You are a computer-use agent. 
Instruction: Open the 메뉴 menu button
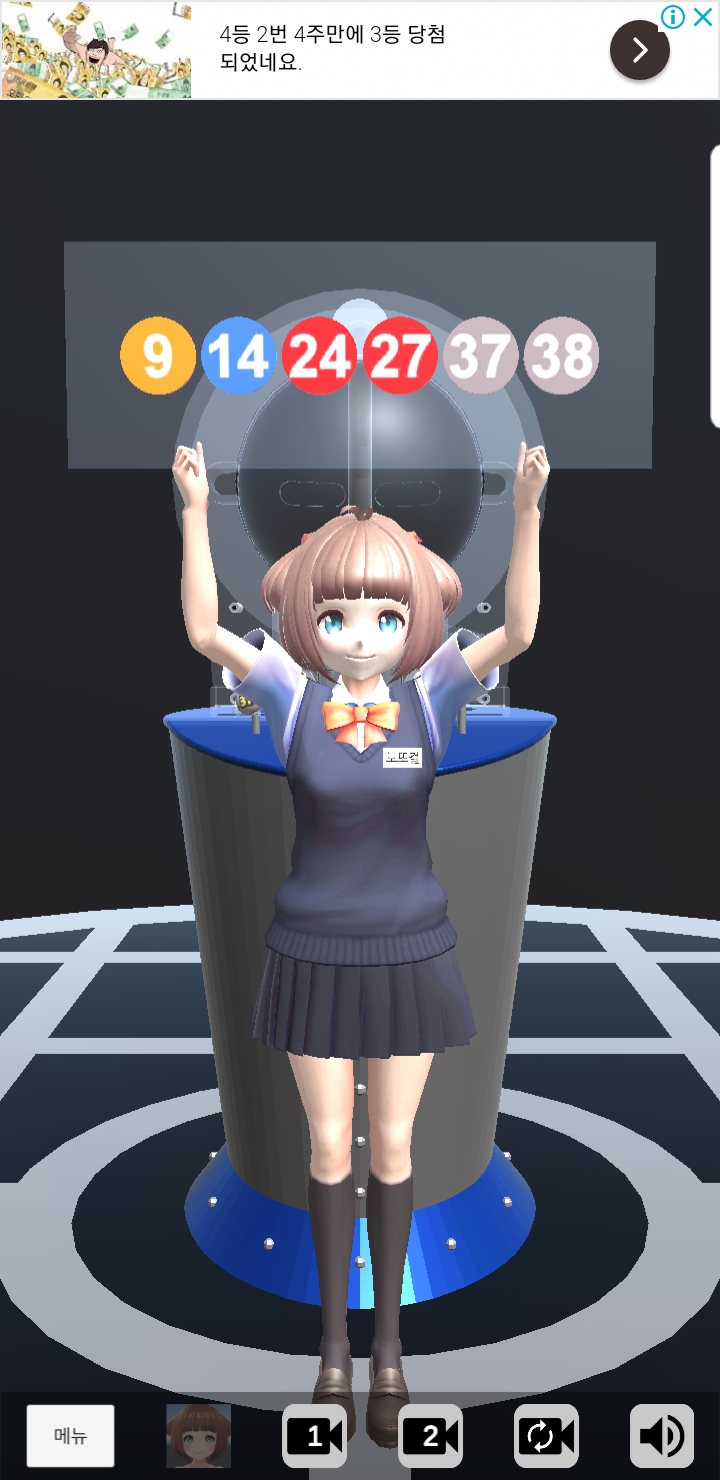click(x=70, y=1436)
